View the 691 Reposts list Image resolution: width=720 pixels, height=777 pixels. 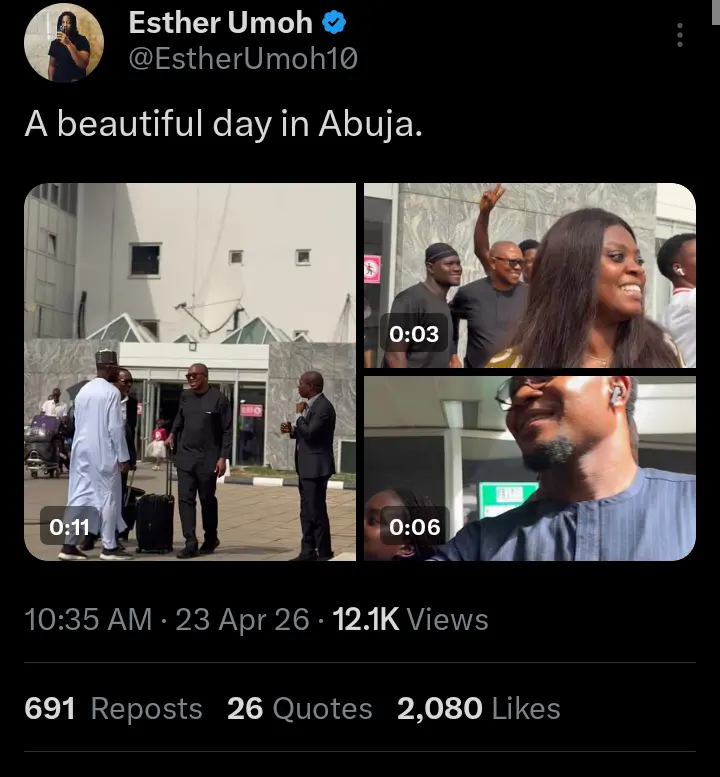[x=113, y=709]
